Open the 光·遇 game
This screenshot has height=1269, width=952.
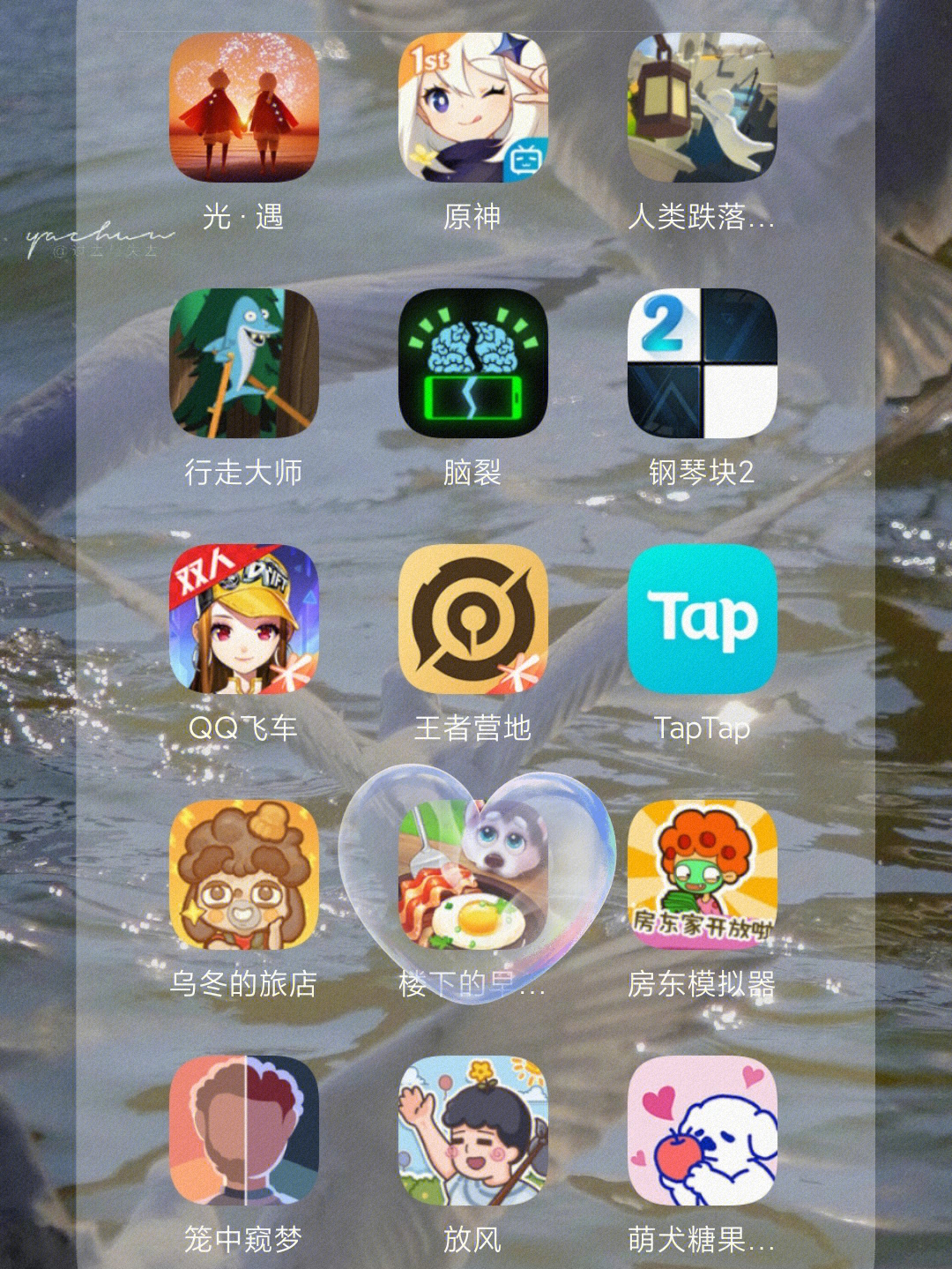[243, 108]
